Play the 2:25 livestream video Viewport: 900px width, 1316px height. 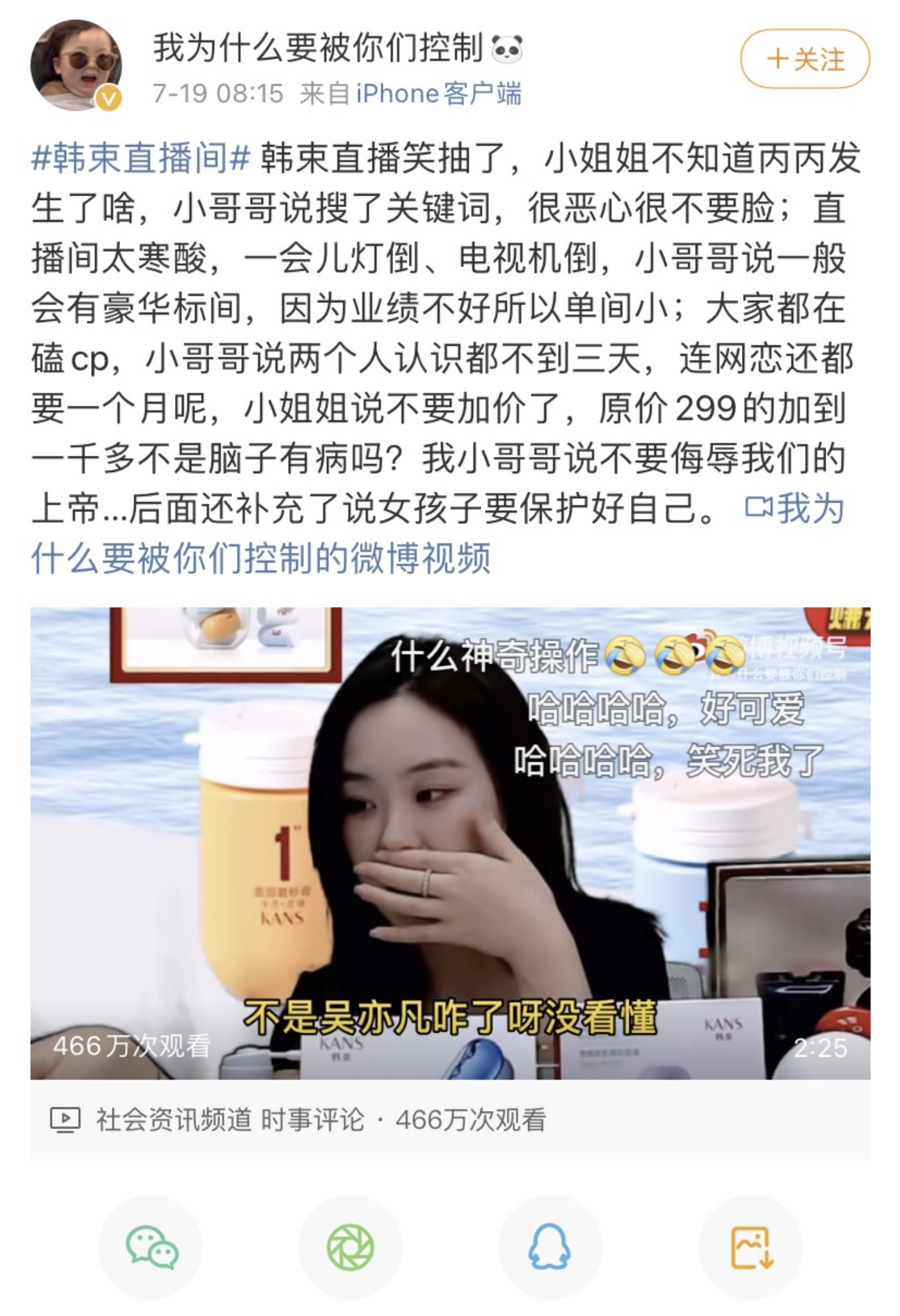coord(450,843)
